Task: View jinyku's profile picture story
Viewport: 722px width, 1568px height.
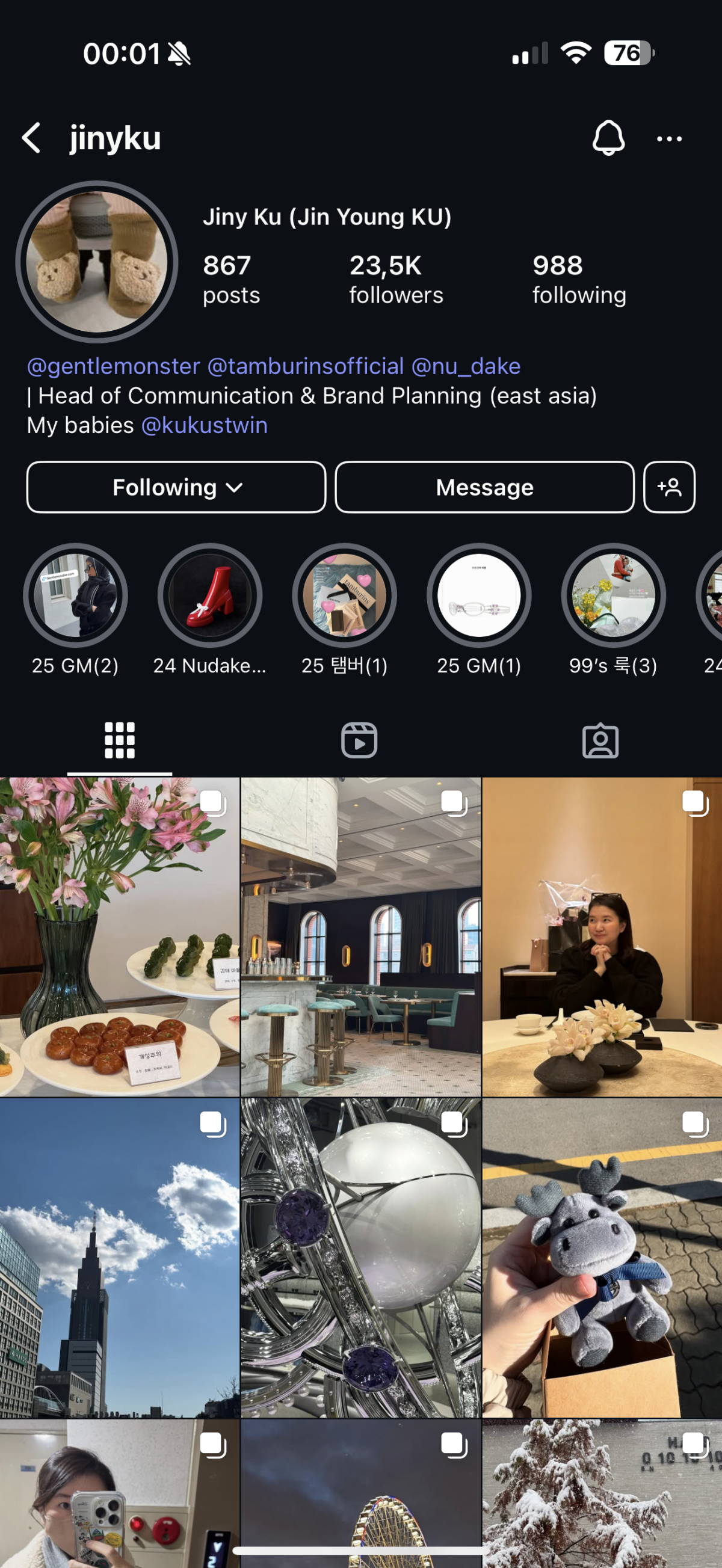Action: [97, 262]
